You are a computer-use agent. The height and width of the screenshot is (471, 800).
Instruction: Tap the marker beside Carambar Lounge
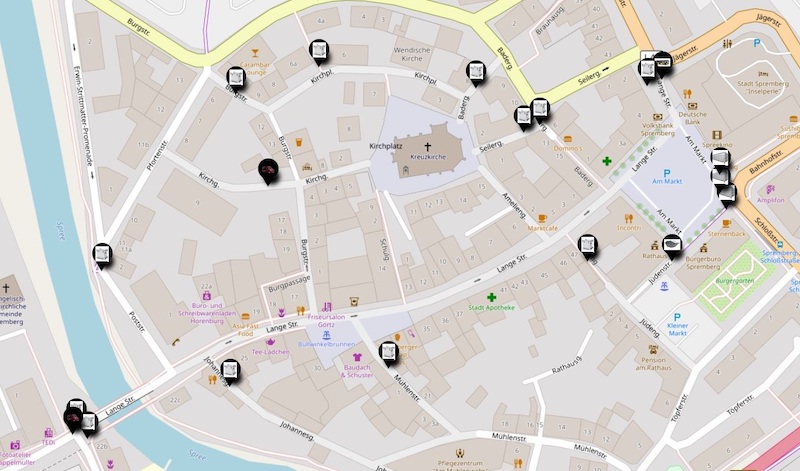pos(237,77)
